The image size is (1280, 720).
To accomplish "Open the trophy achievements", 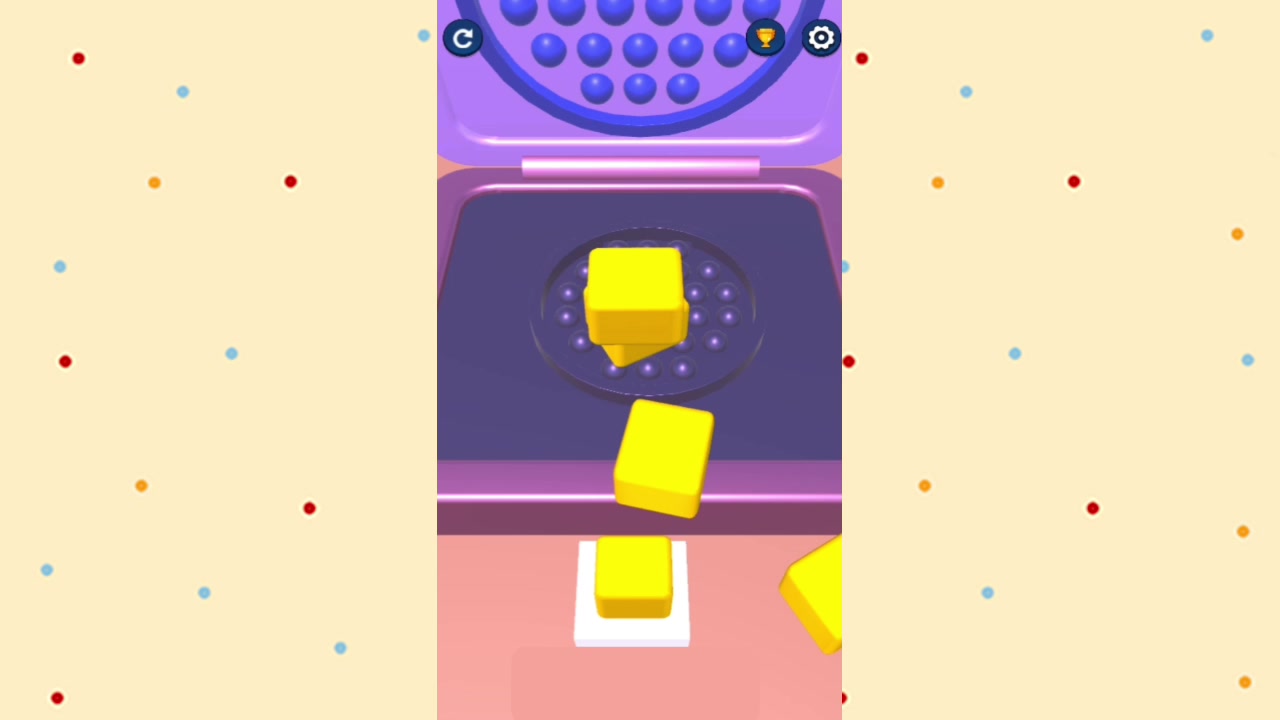I will point(765,38).
